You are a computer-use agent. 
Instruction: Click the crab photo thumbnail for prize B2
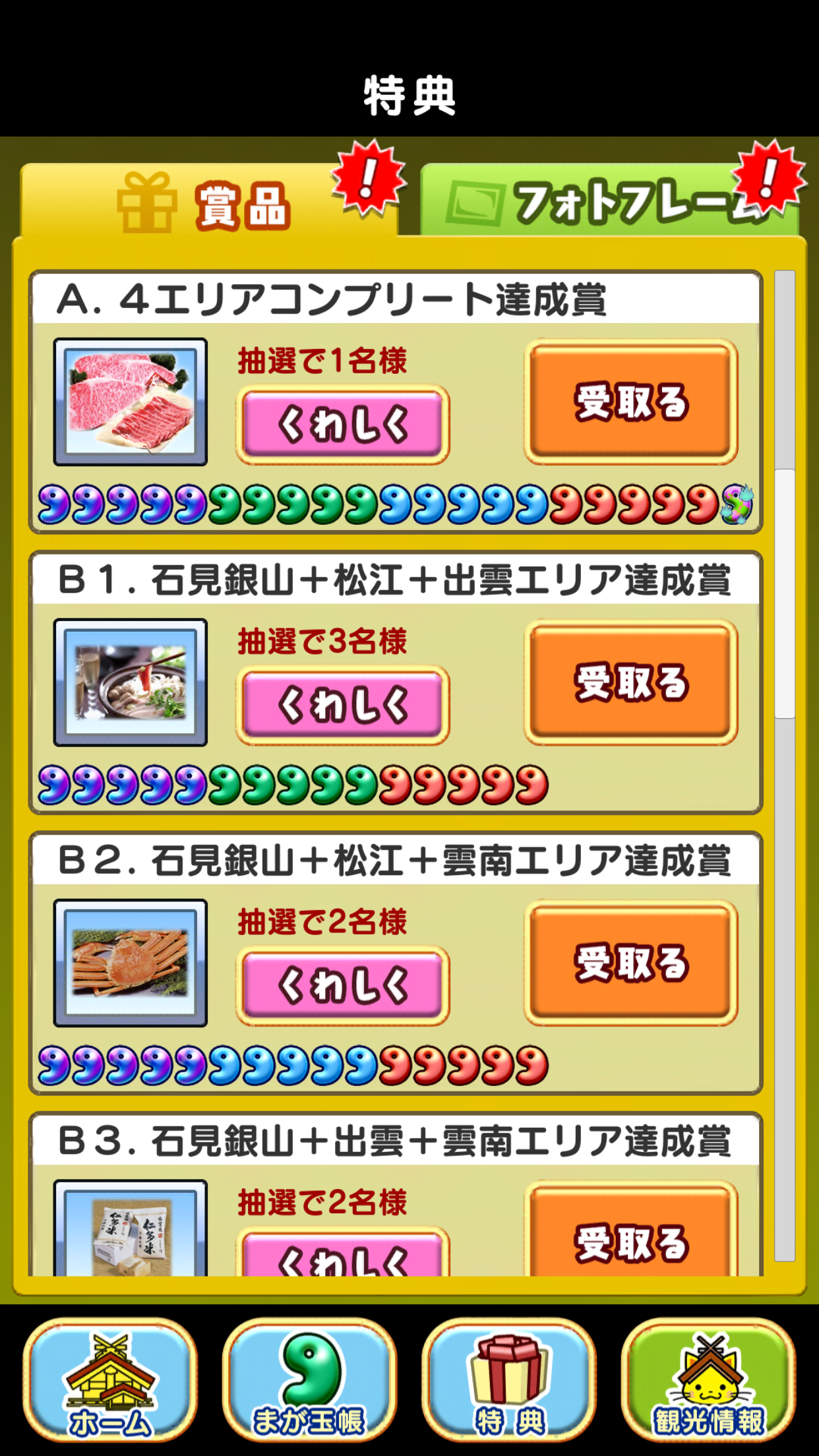point(130,963)
